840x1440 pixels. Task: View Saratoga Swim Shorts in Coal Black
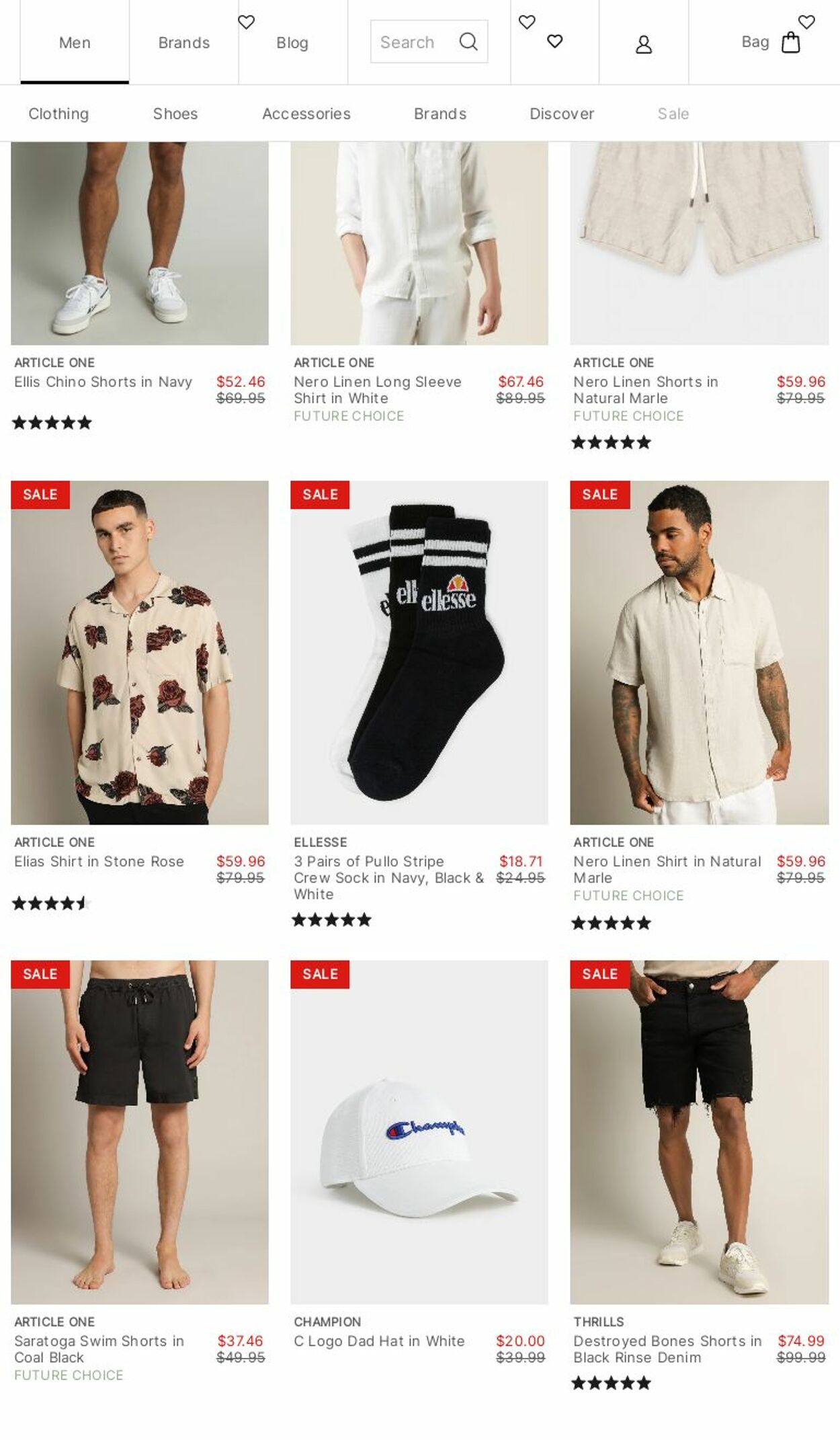click(99, 1349)
